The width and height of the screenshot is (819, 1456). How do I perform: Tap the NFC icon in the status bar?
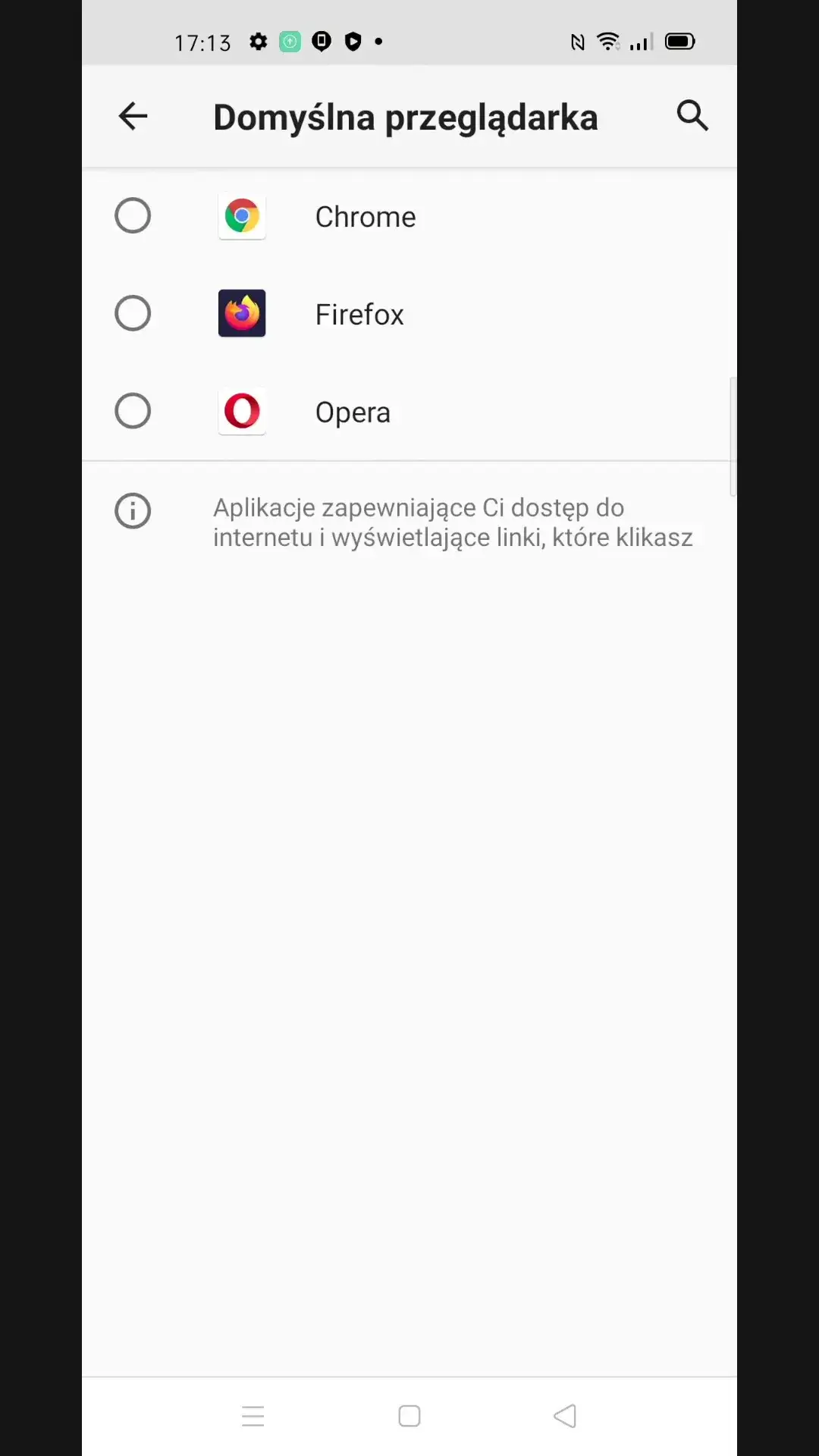(x=576, y=42)
